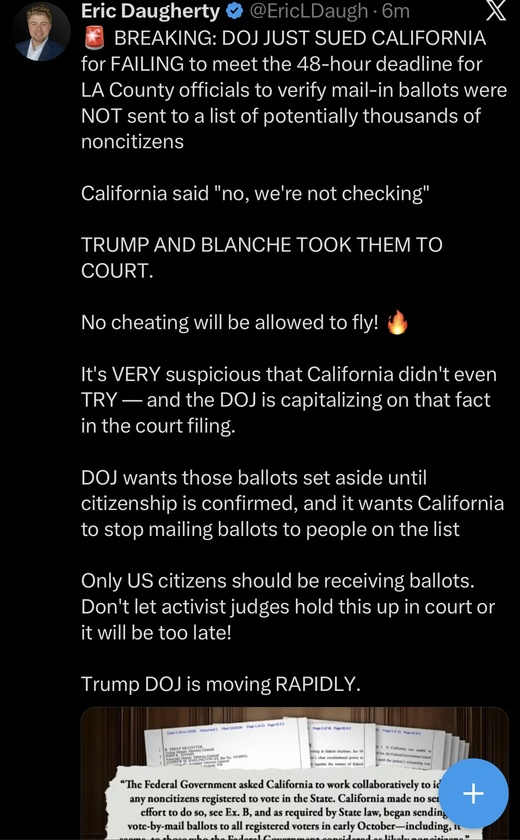Open the @EricLDaugh profile handle

tap(310, 11)
